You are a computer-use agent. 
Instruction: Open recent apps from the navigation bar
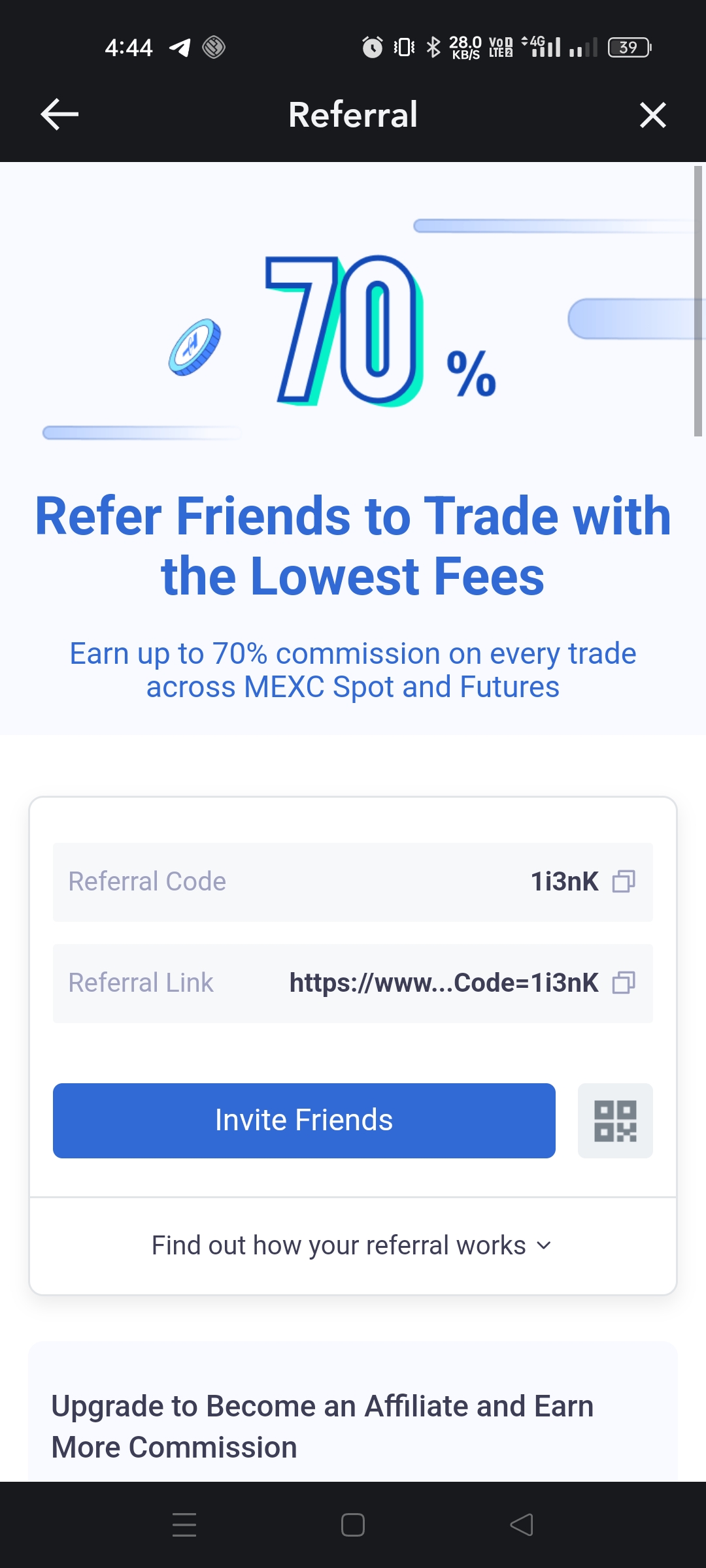[184, 1525]
